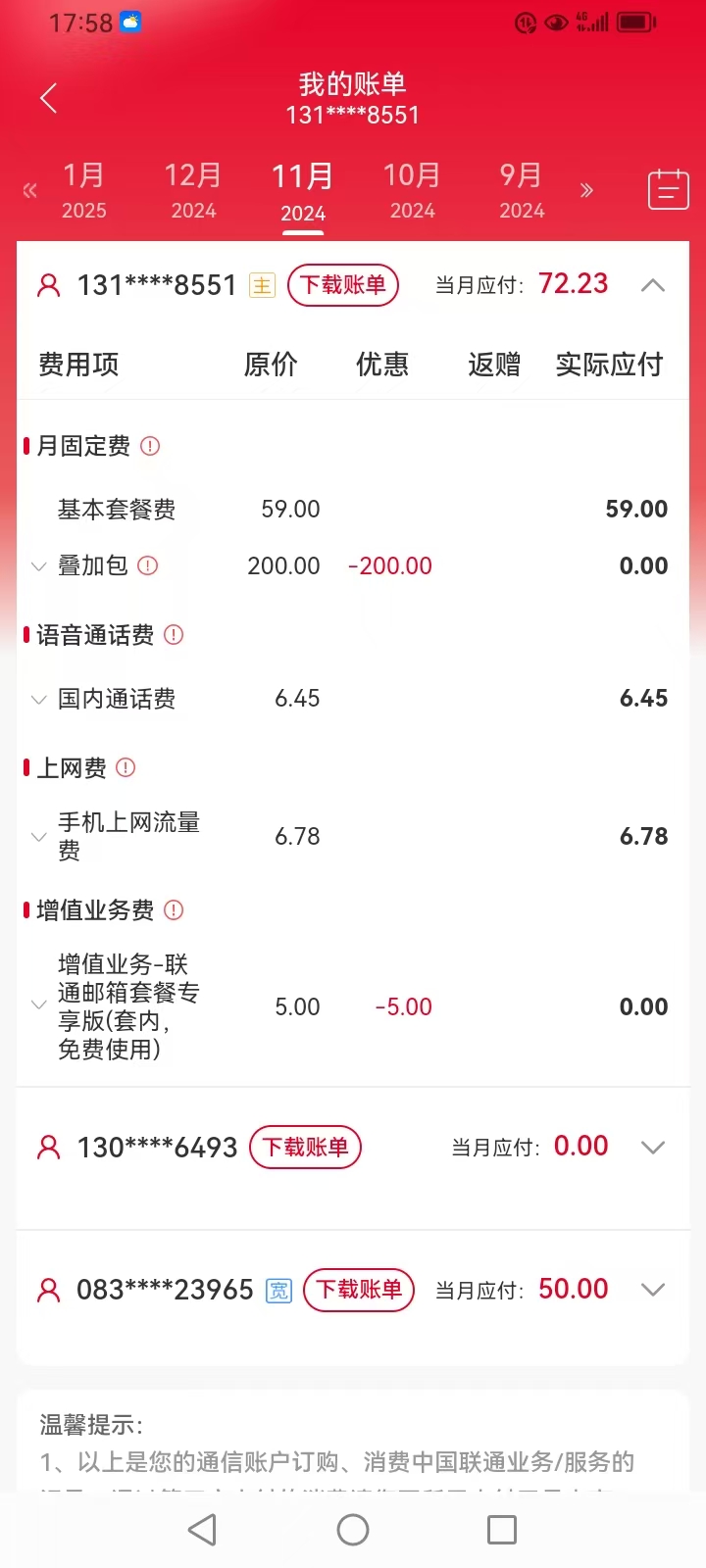Go back from 我的账单 page

(49, 98)
